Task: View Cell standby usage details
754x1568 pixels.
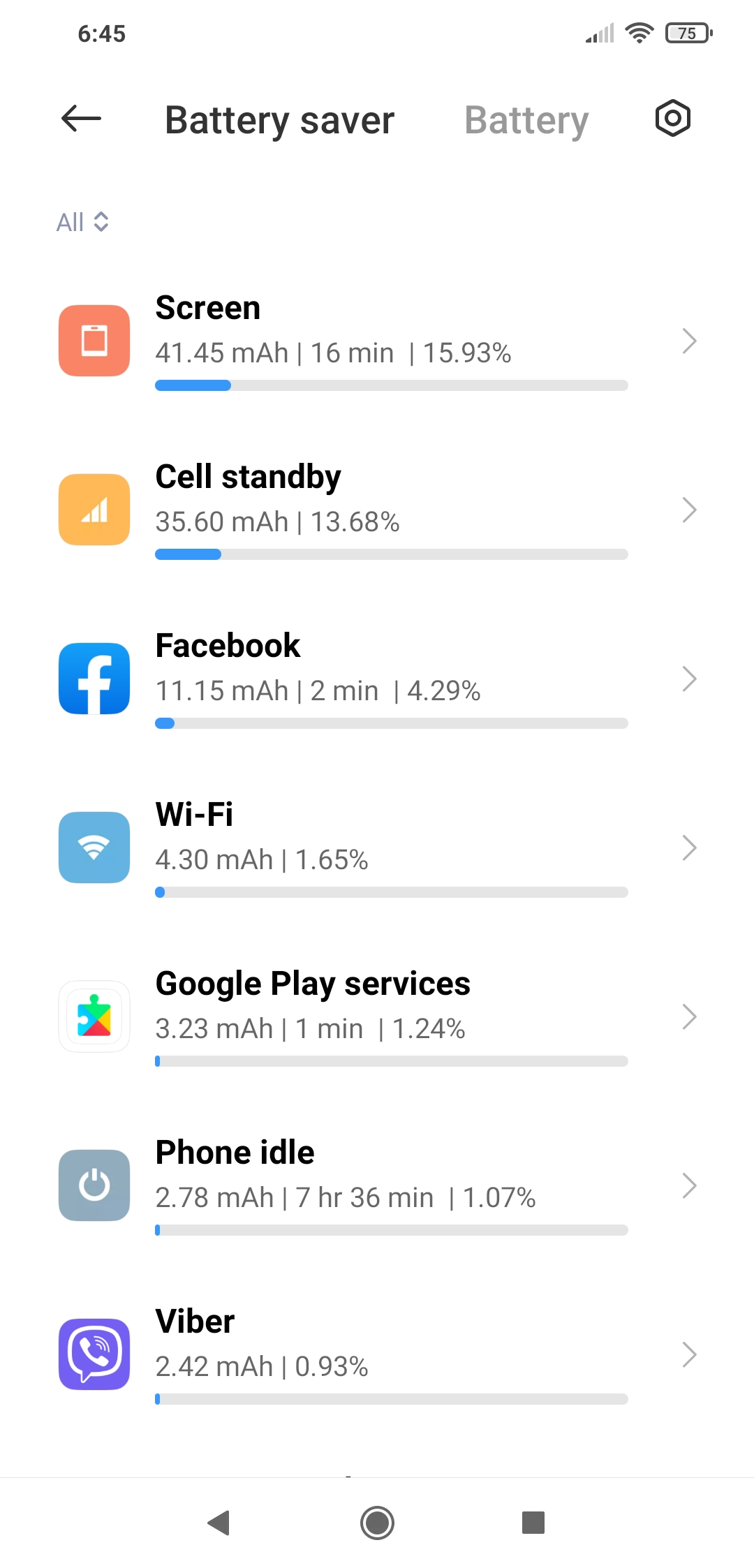Action: [377, 510]
